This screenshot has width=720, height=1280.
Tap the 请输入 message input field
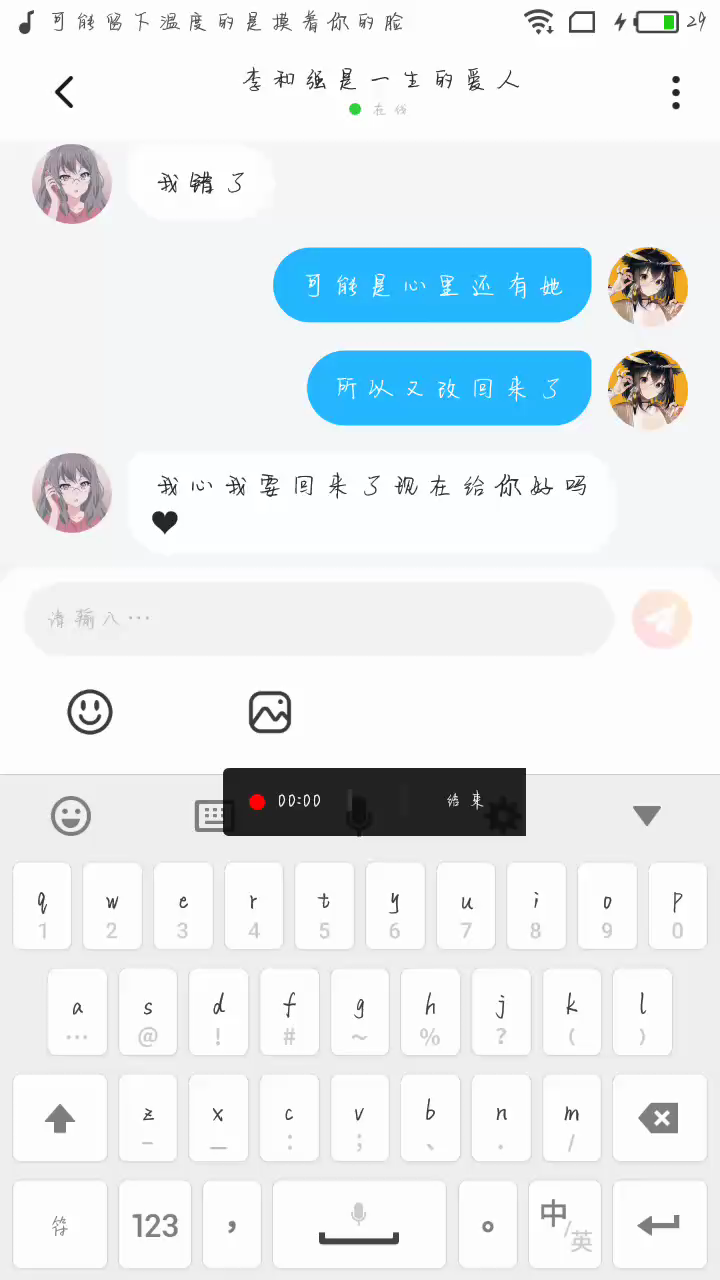point(318,619)
